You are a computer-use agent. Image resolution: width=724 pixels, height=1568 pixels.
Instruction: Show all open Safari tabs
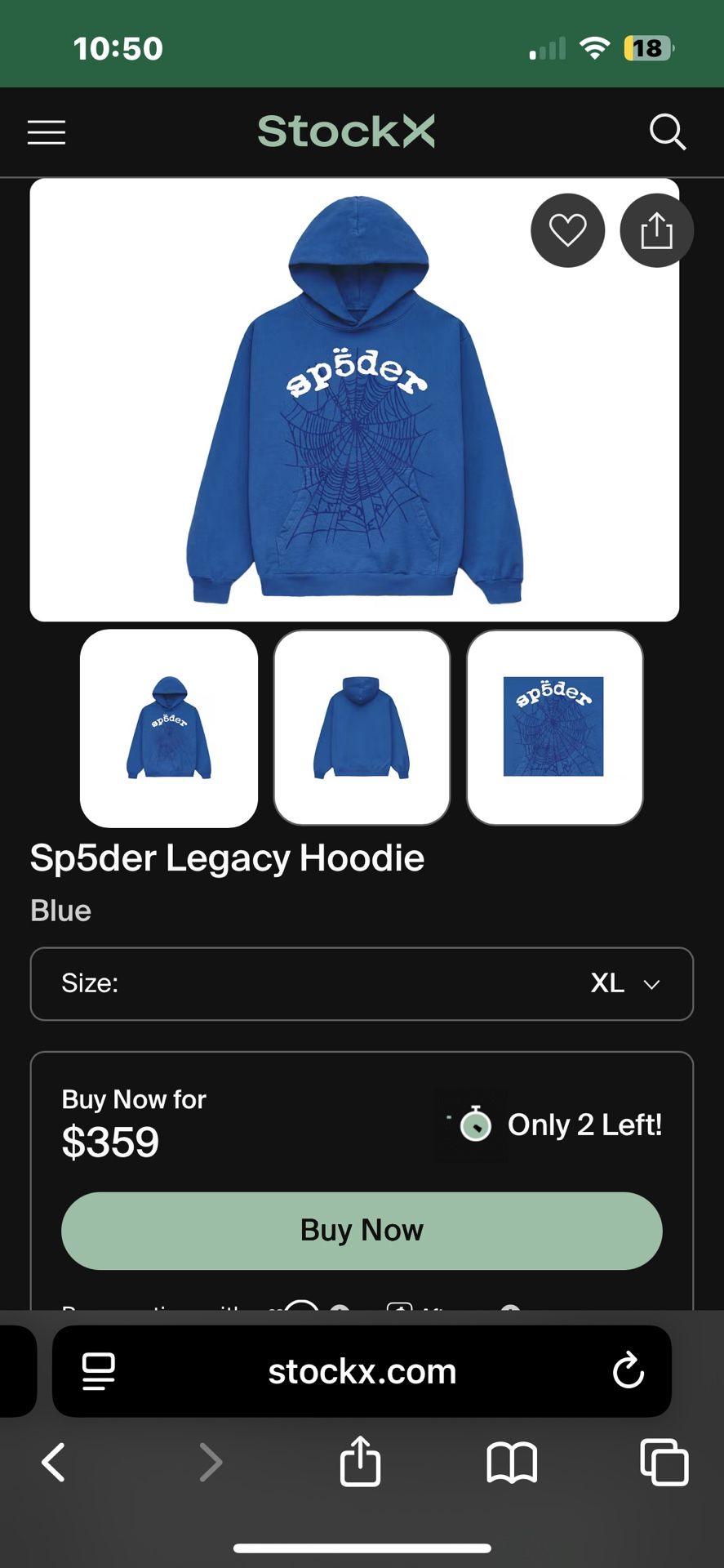(x=664, y=1462)
